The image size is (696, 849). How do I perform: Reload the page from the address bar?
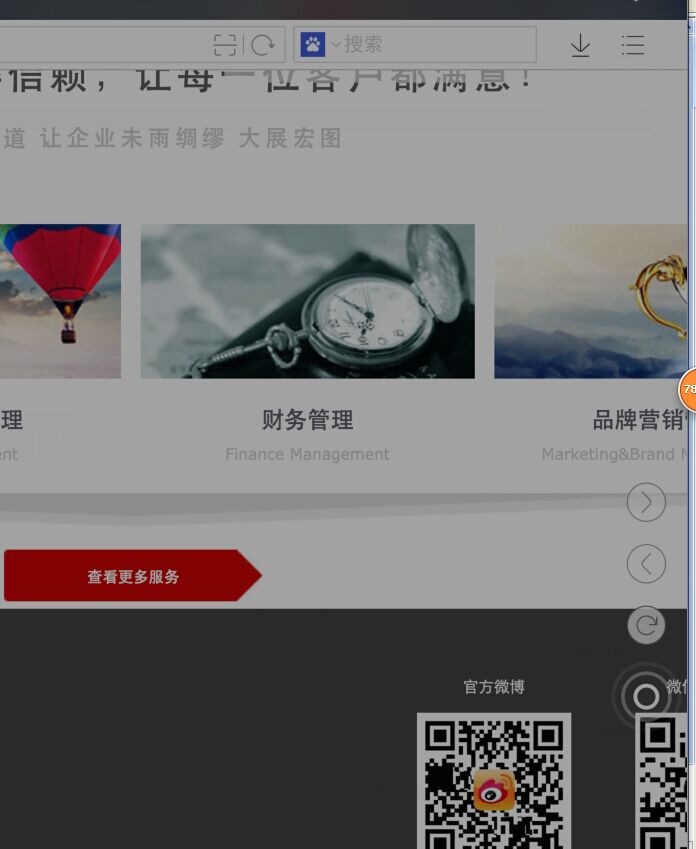(x=263, y=45)
